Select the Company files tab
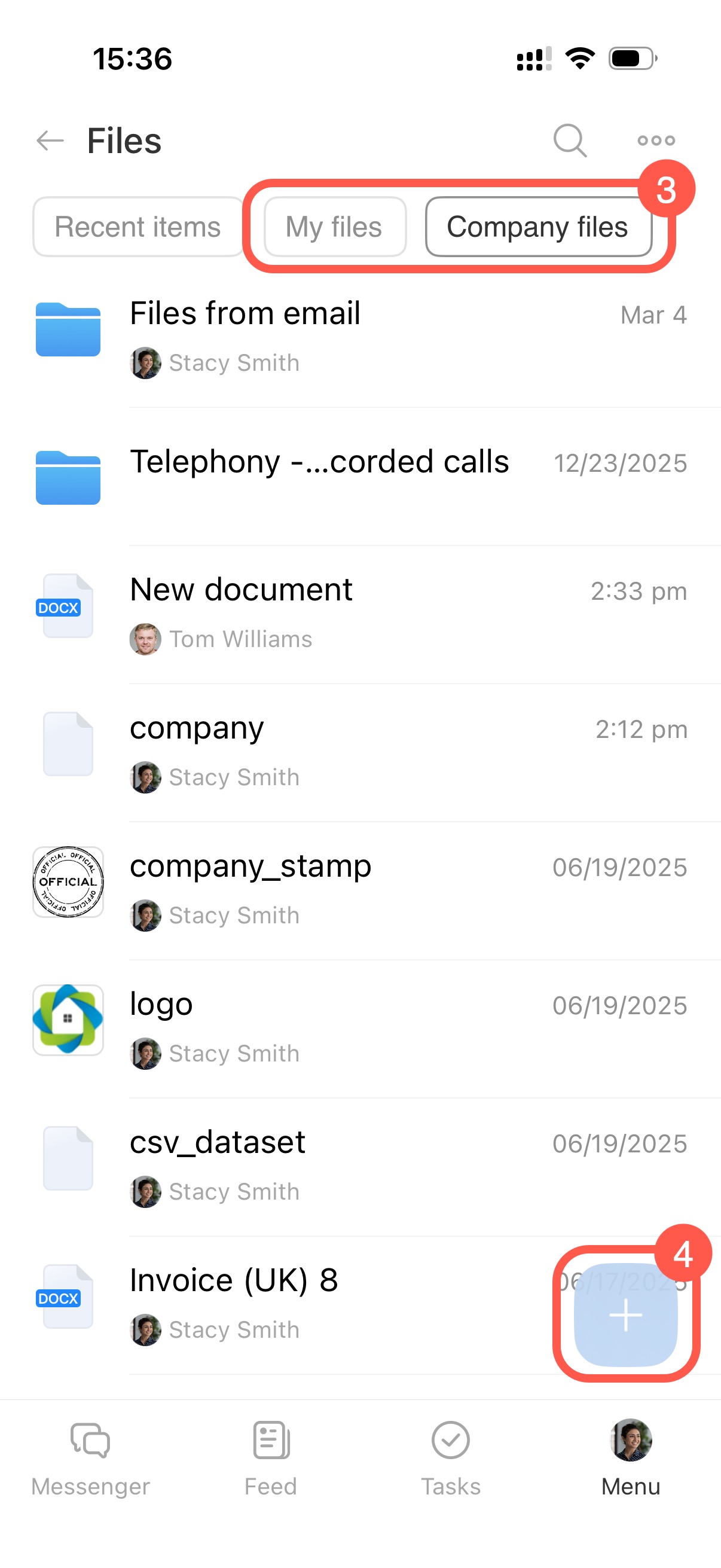This screenshot has height=1568, width=721. 537,227
